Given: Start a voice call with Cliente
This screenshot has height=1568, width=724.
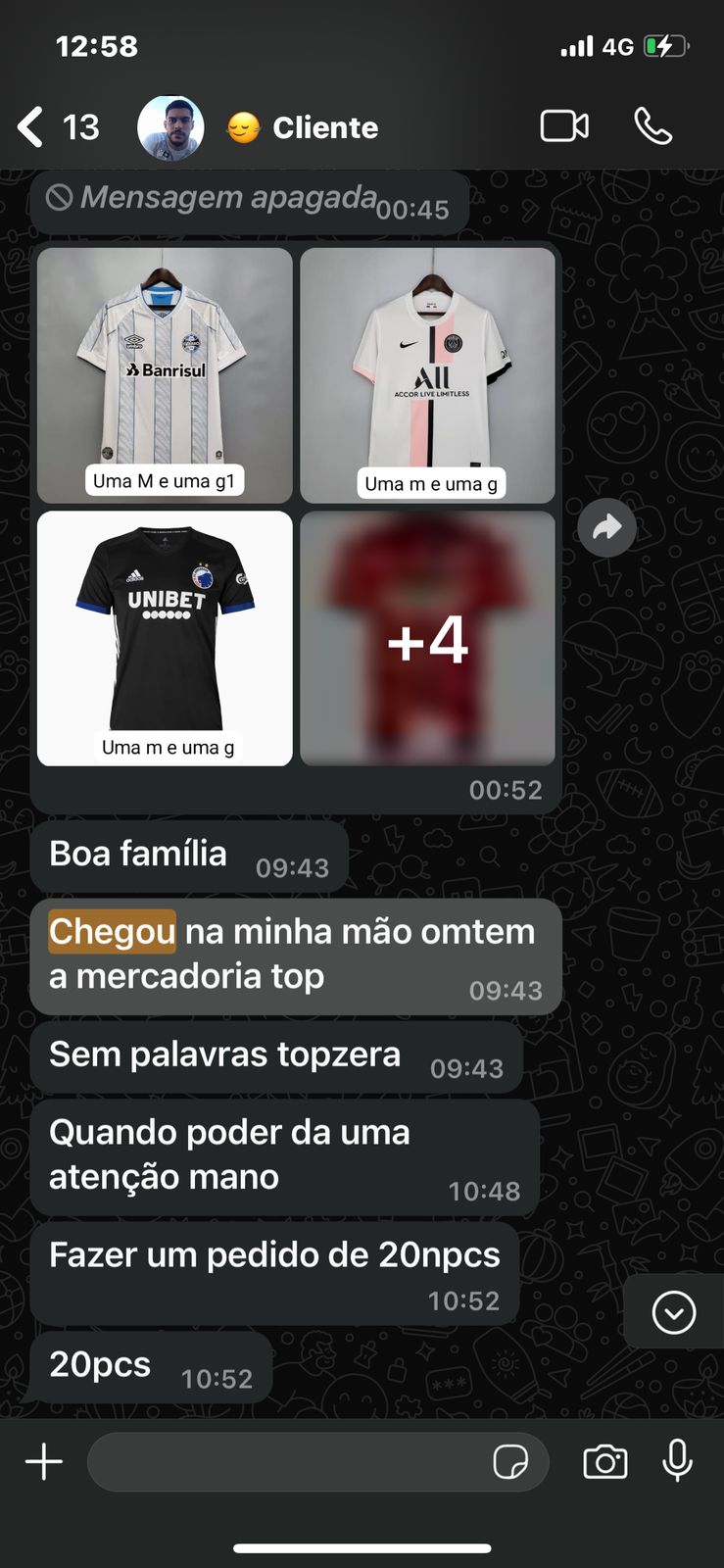Looking at the screenshot, I should tap(652, 126).
